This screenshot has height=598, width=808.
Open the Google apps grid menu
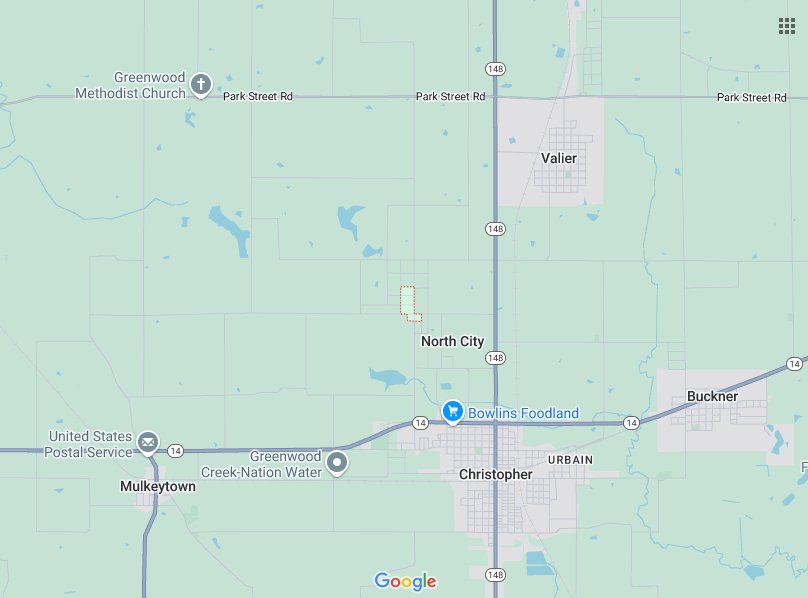[787, 26]
